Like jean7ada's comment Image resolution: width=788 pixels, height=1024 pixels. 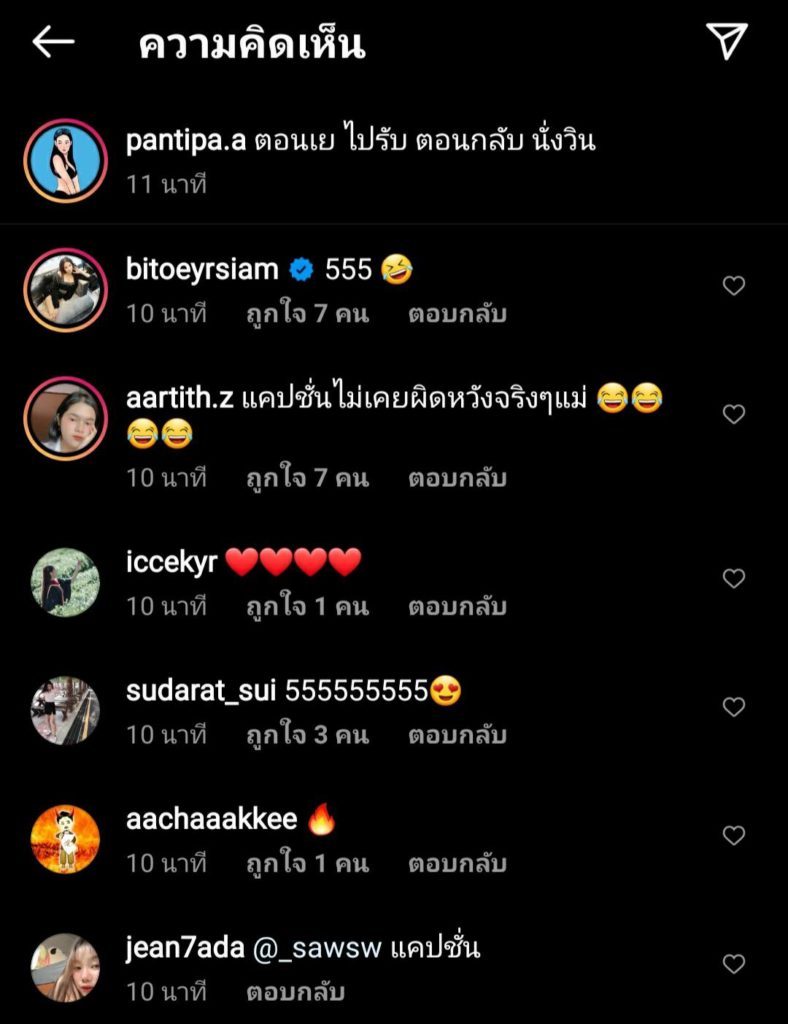(734, 964)
